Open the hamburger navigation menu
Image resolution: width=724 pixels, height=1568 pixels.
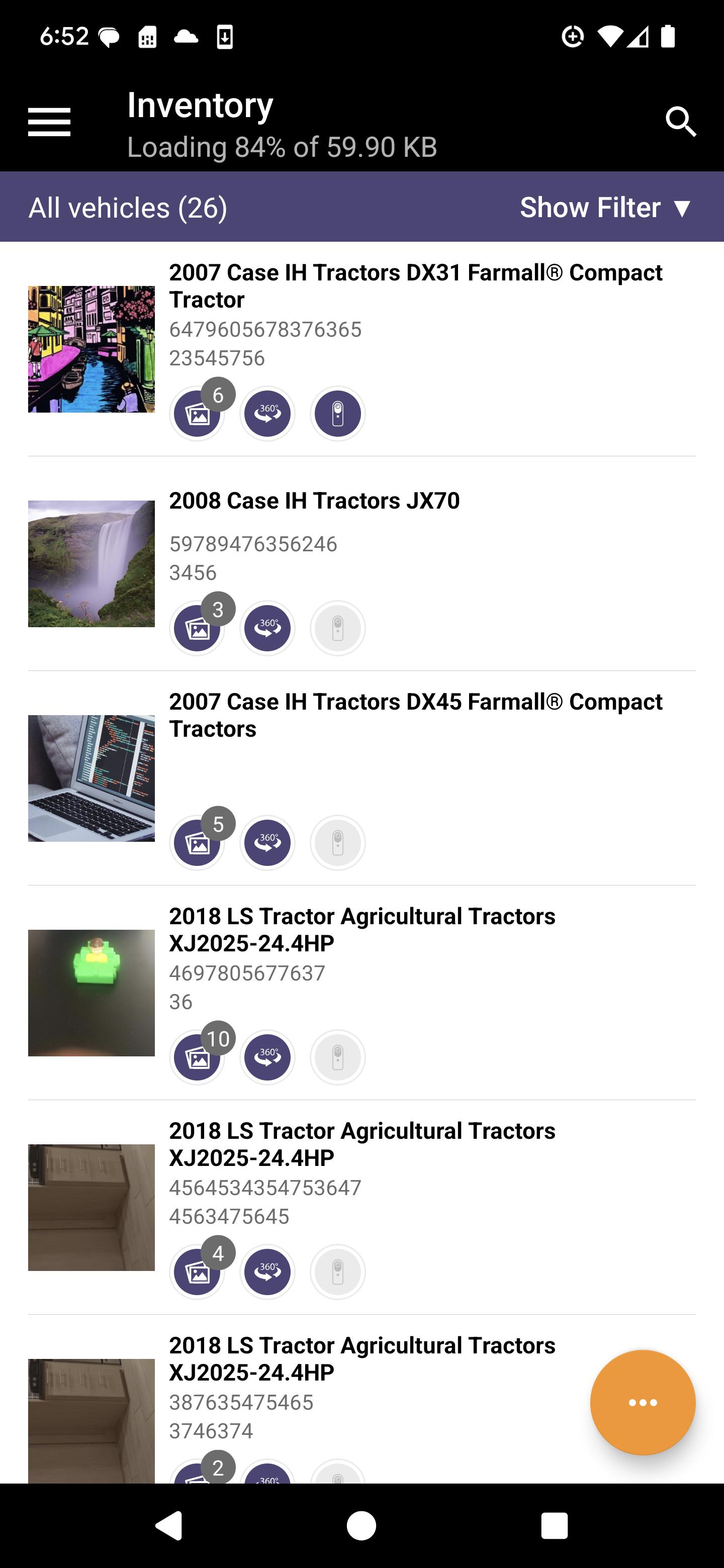pos(49,122)
